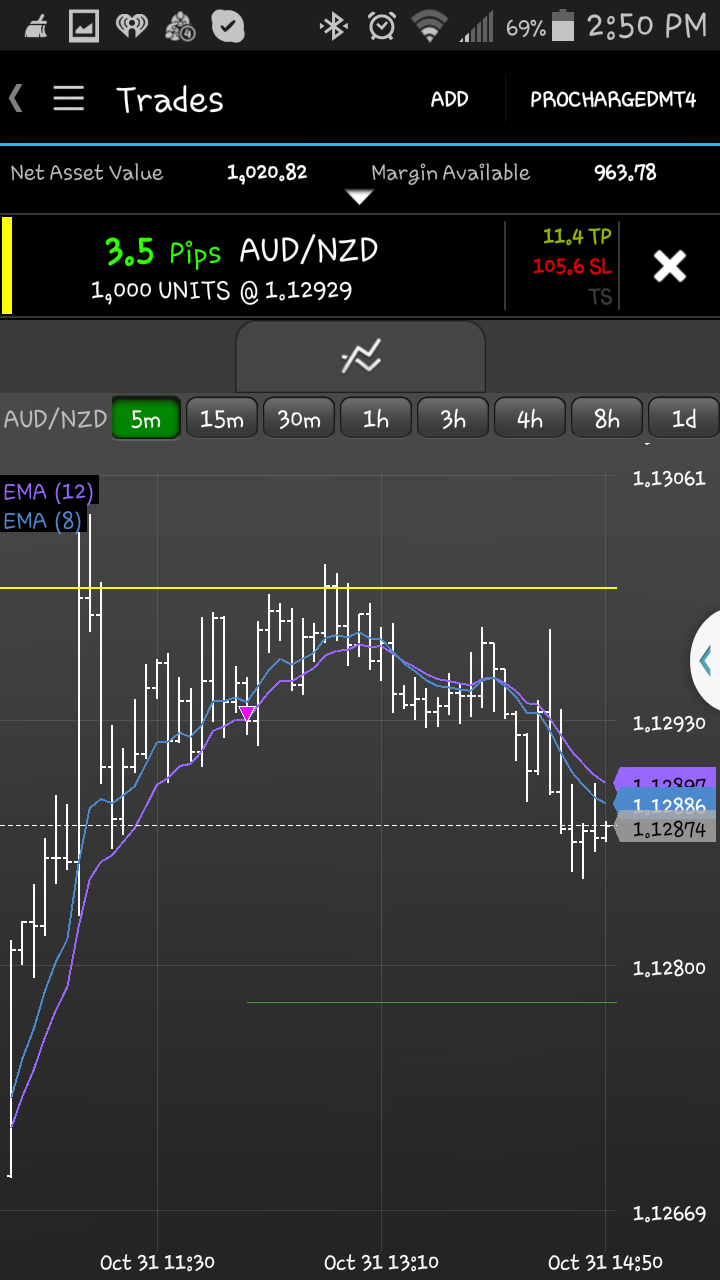The width and height of the screenshot is (720, 1280).
Task: Select the 1h timeframe
Action: (x=376, y=419)
